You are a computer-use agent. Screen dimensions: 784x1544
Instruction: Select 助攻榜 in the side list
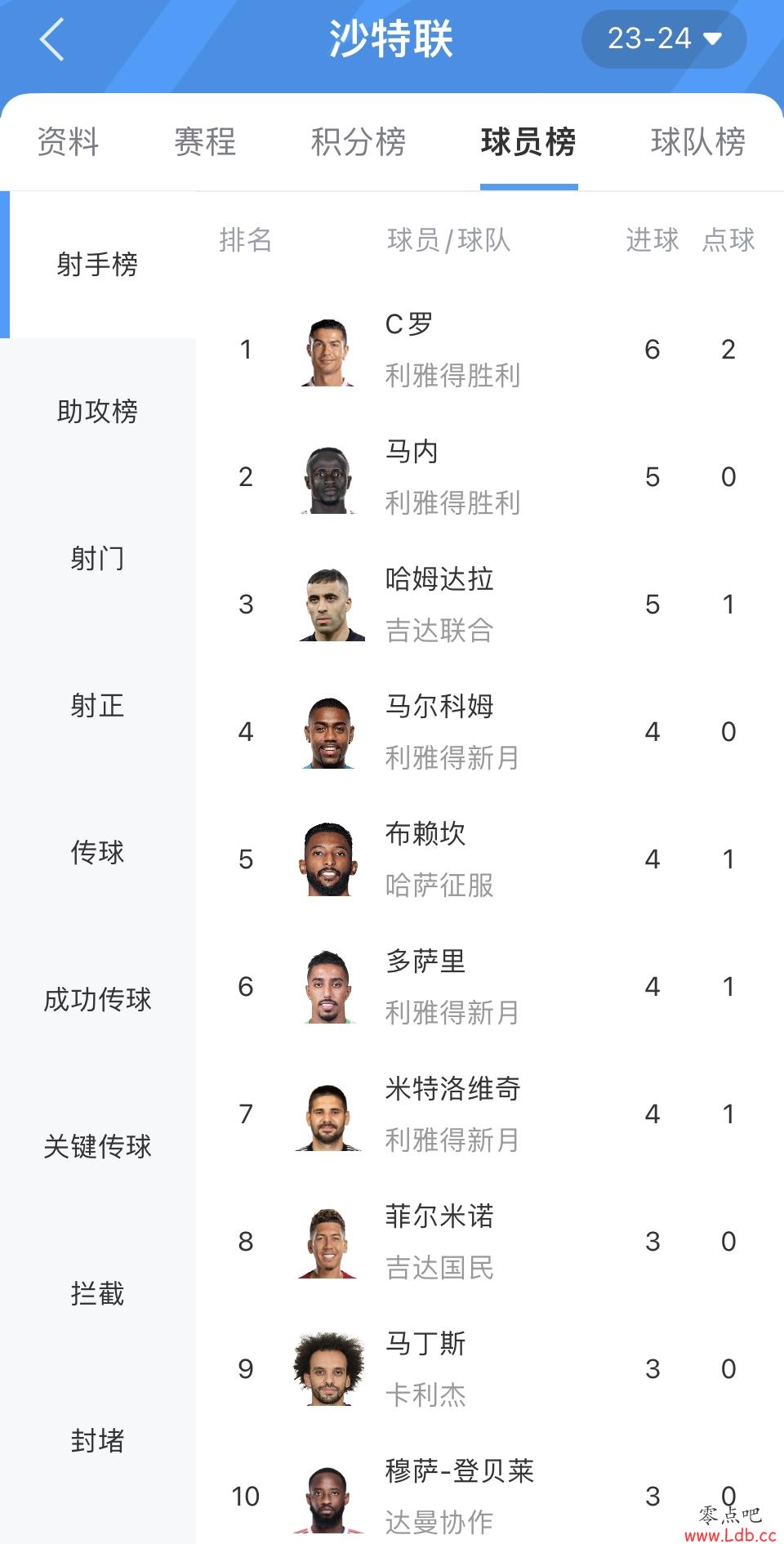coord(98,411)
